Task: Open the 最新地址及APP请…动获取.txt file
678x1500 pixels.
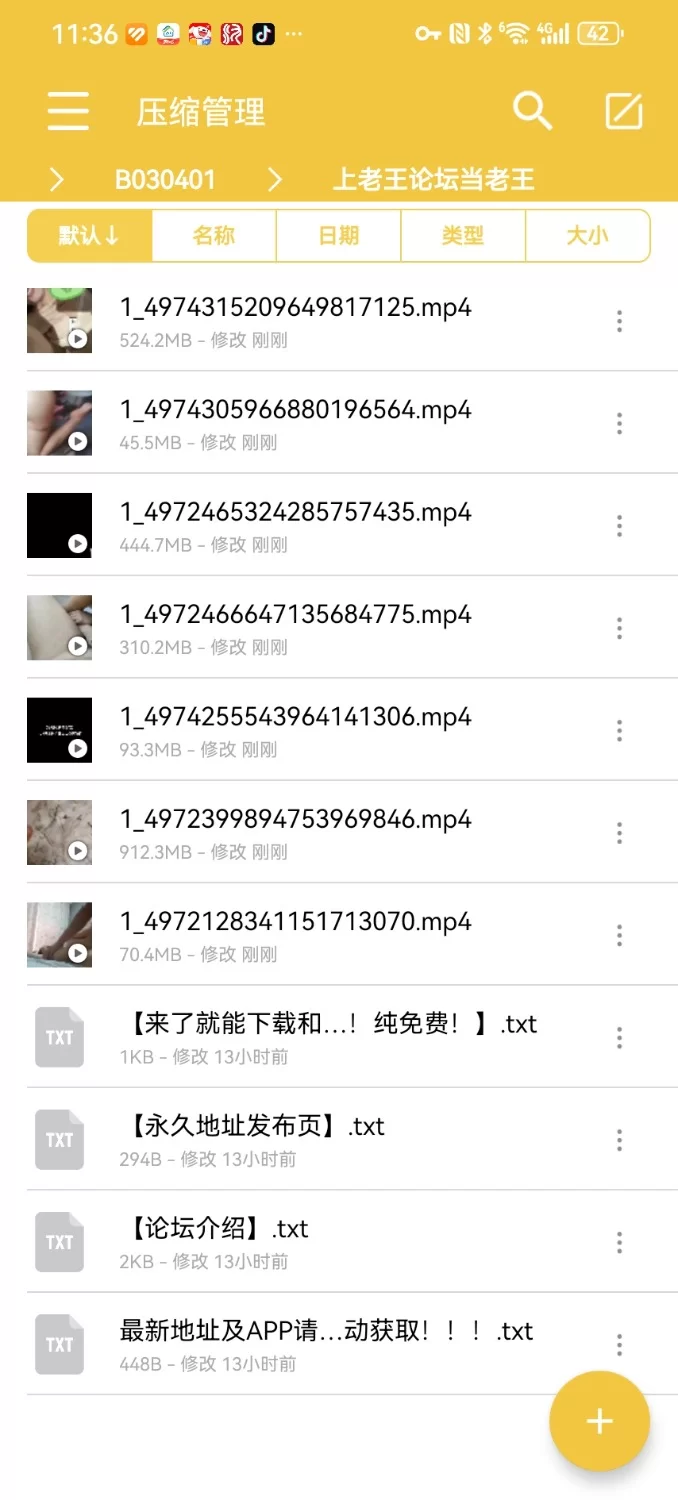Action: coord(326,1331)
